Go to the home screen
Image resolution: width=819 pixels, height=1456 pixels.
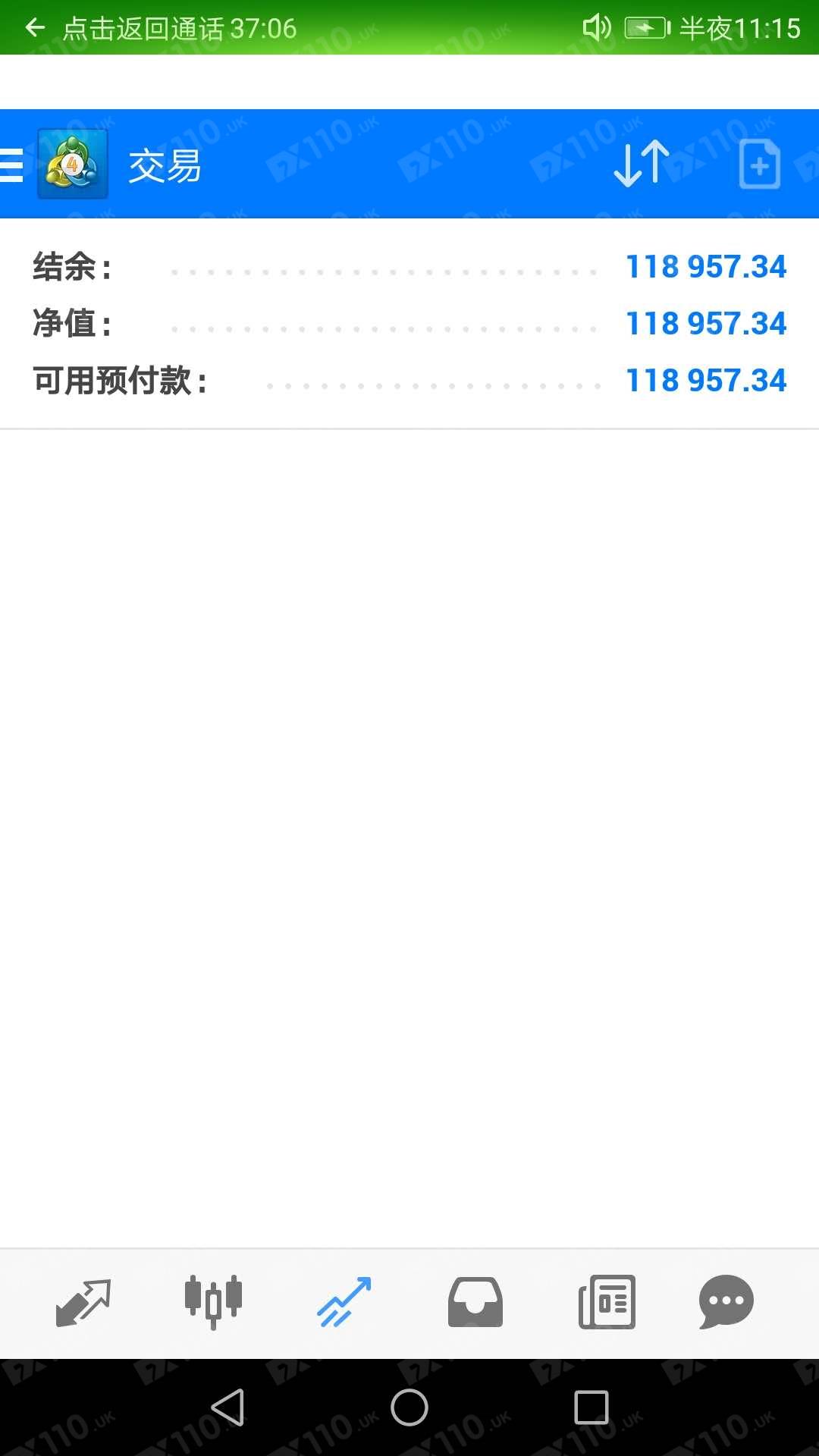pyautogui.click(x=409, y=1407)
